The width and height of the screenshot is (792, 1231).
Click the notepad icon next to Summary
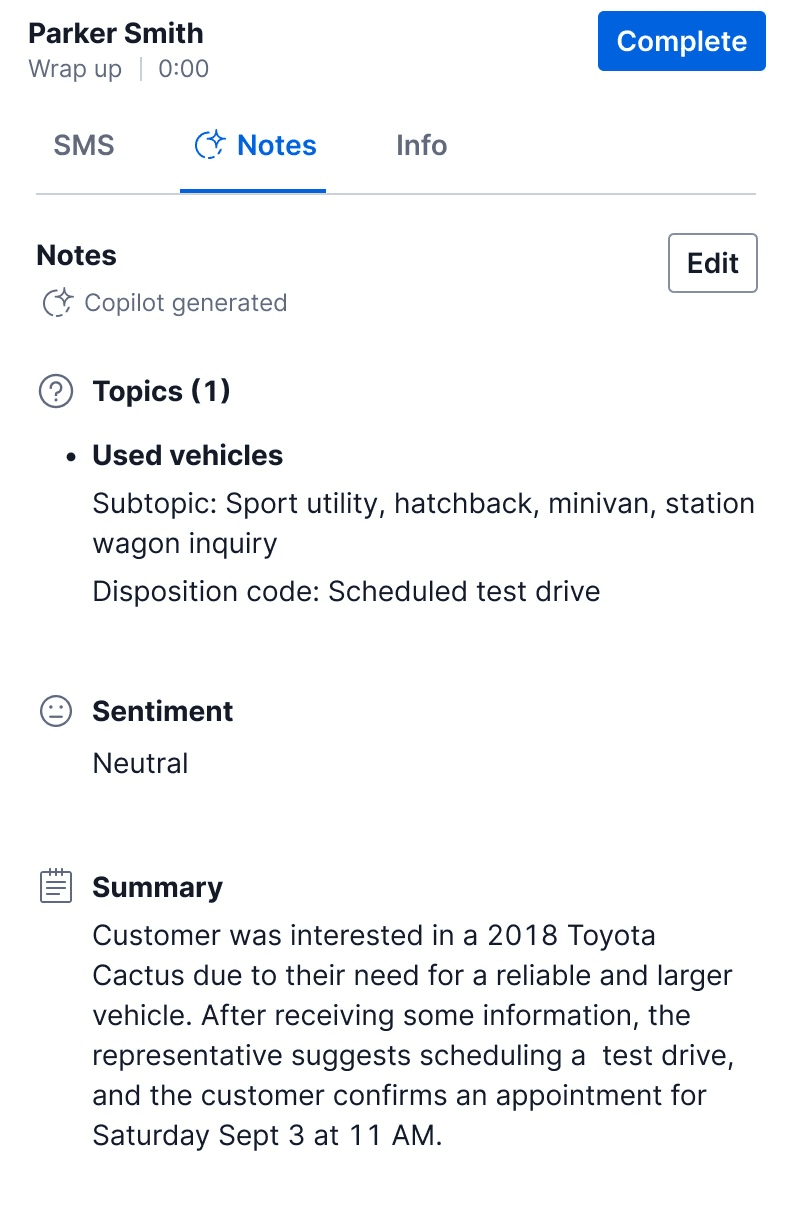click(56, 885)
